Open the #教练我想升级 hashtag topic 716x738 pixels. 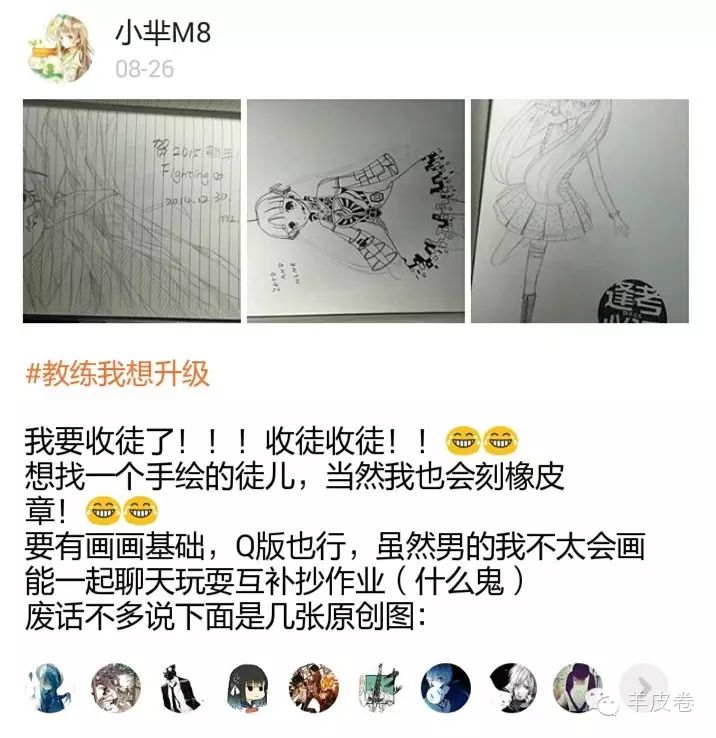pyautogui.click(x=117, y=374)
